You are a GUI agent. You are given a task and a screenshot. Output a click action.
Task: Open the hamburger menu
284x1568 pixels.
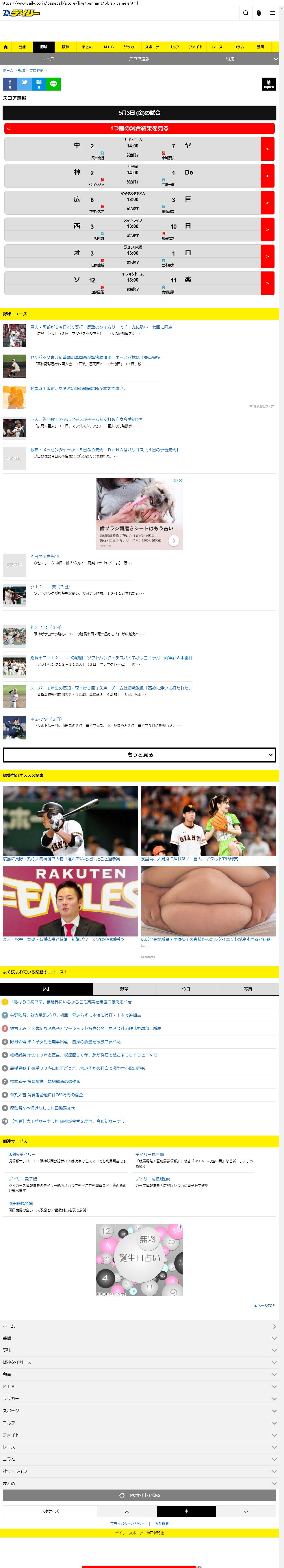(272, 13)
